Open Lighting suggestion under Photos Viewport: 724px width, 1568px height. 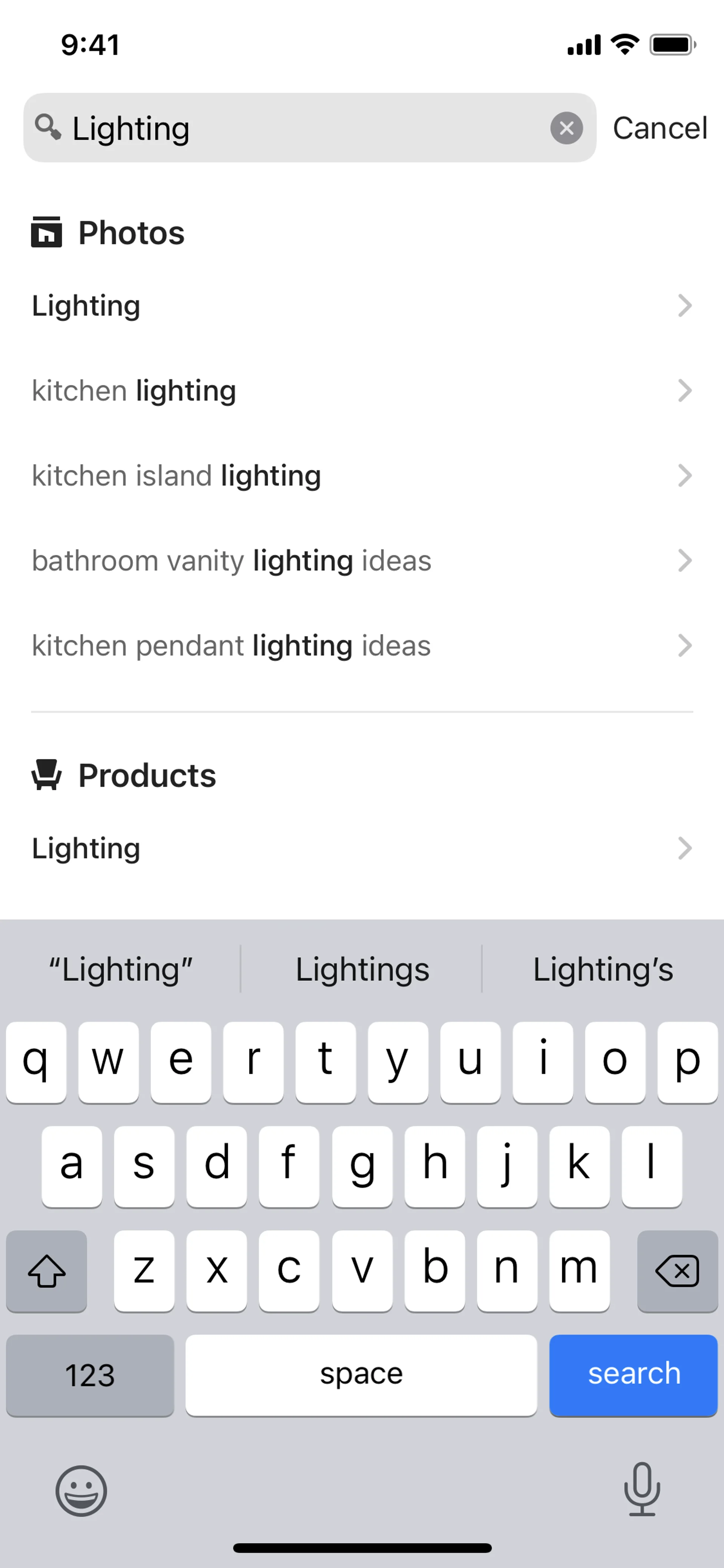pos(361,306)
